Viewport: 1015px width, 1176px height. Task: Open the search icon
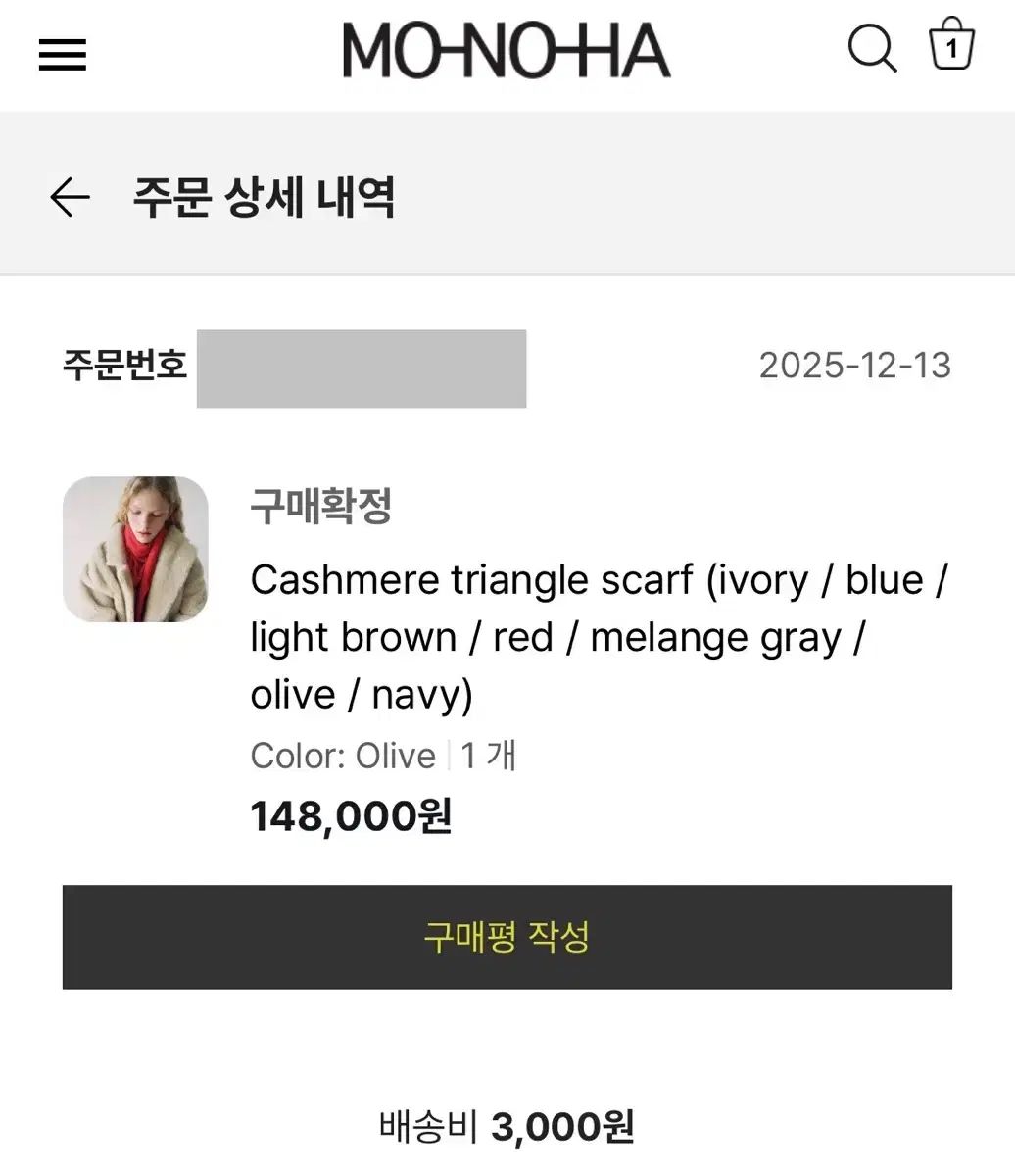click(871, 48)
